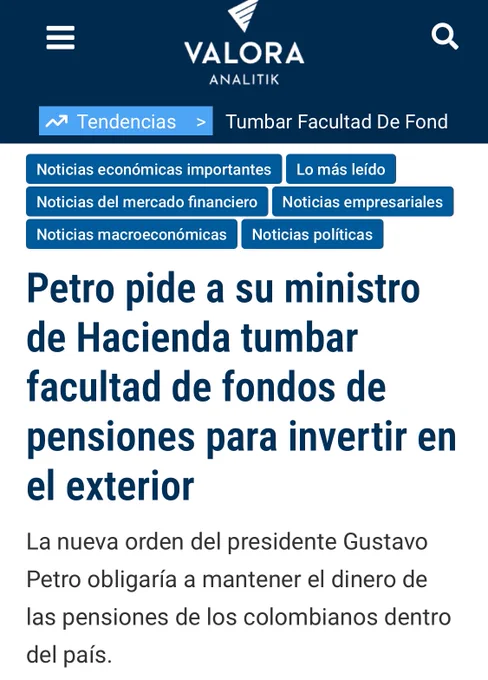Open the trending topic Tumbar Facultad De Fond
488x680 pixels.
click(x=337, y=122)
